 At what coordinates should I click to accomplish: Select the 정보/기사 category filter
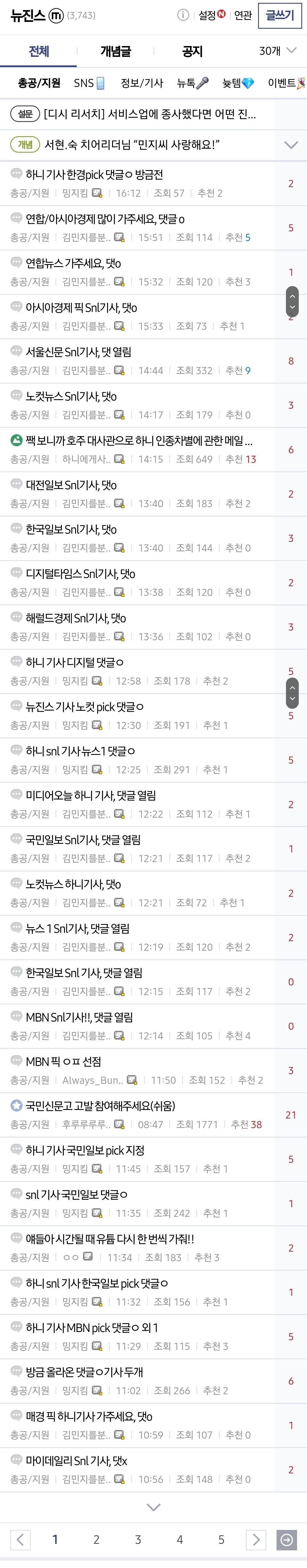pyautogui.click(x=142, y=83)
